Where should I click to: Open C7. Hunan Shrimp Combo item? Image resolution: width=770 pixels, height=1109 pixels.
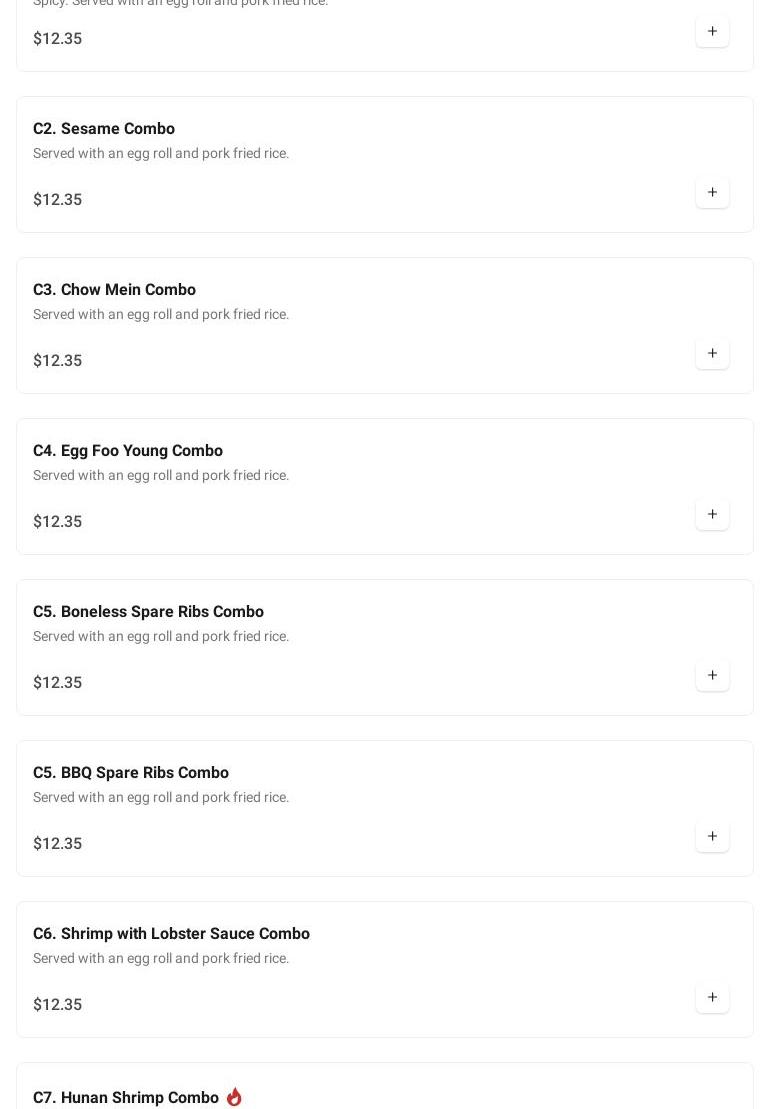(x=126, y=1097)
